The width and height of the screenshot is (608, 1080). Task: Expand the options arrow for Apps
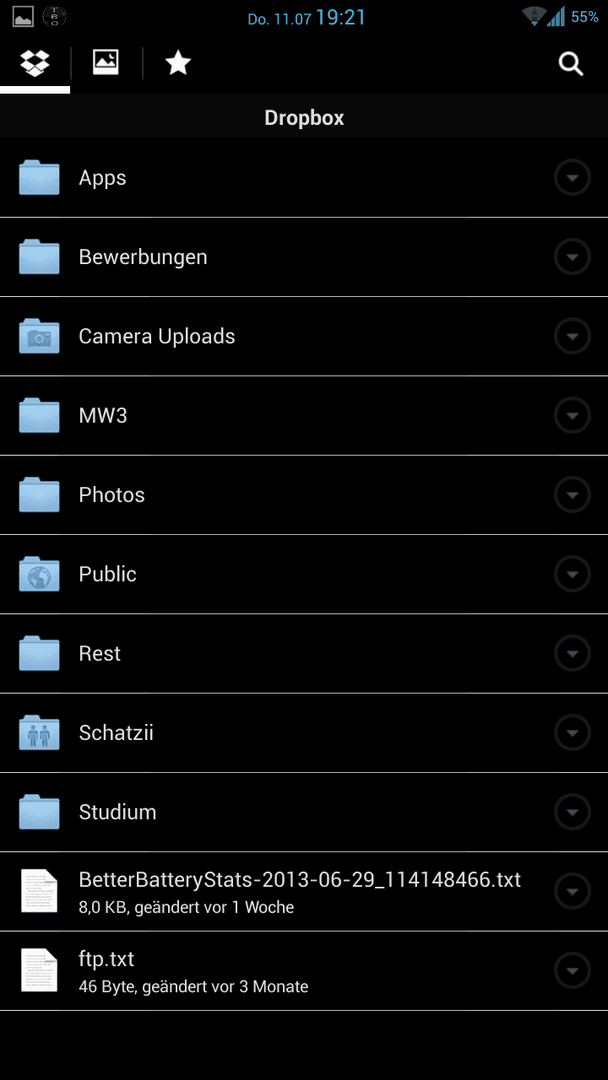(x=572, y=178)
